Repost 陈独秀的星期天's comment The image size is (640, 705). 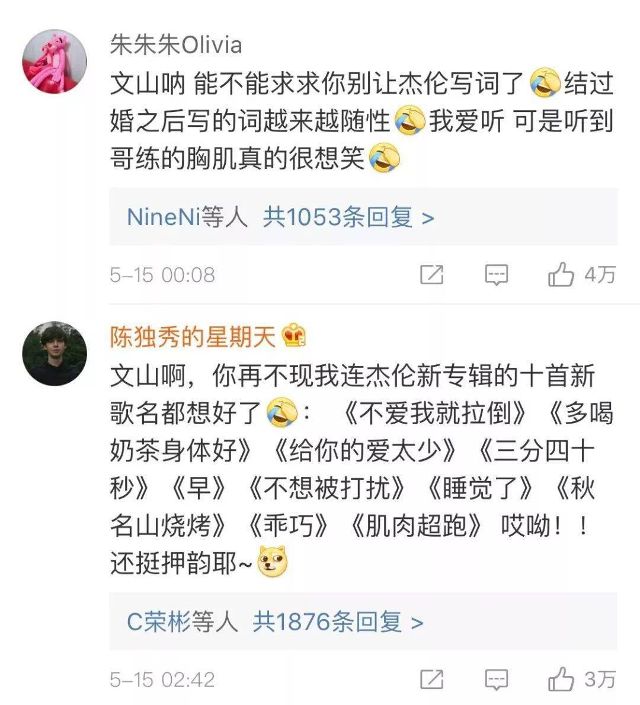click(431, 680)
